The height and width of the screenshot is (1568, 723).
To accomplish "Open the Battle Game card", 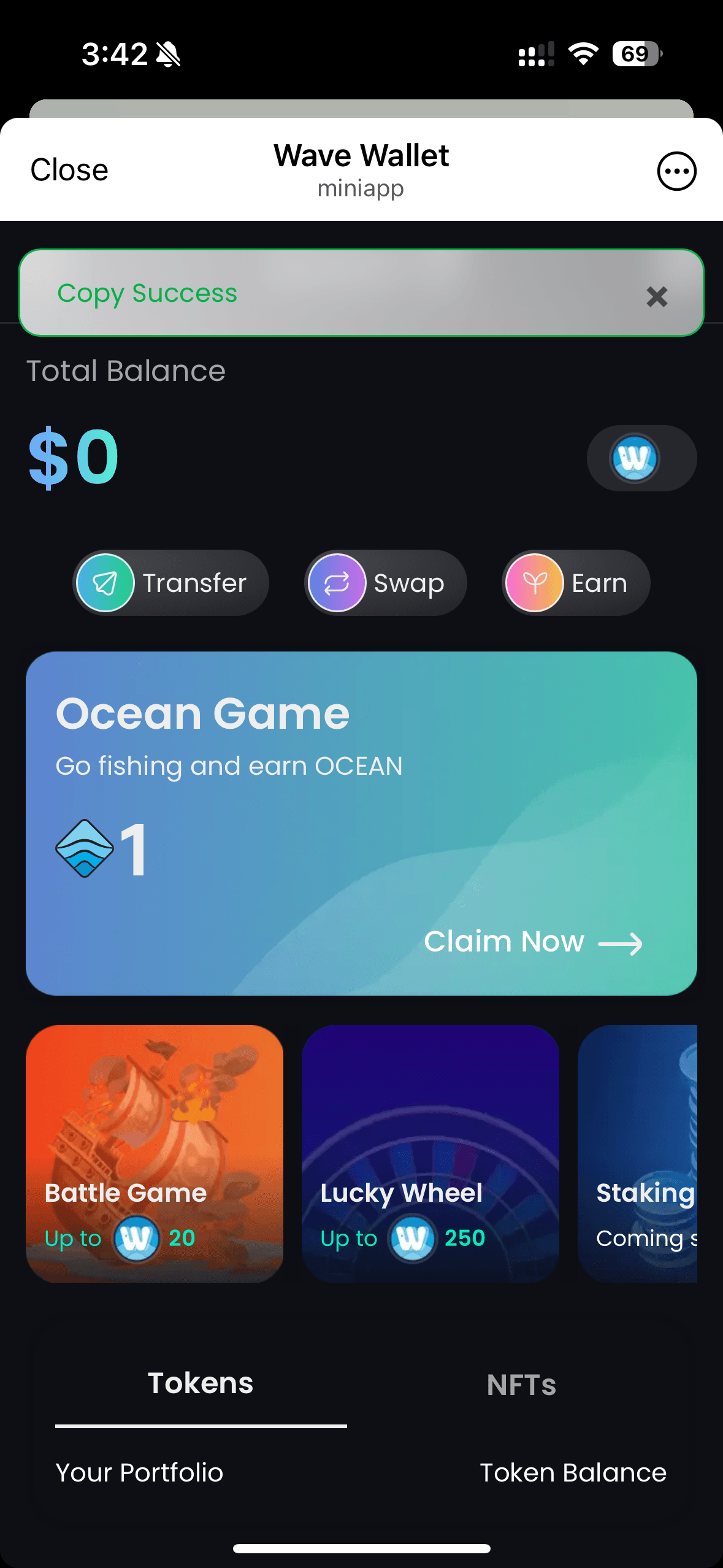I will 155,1153.
